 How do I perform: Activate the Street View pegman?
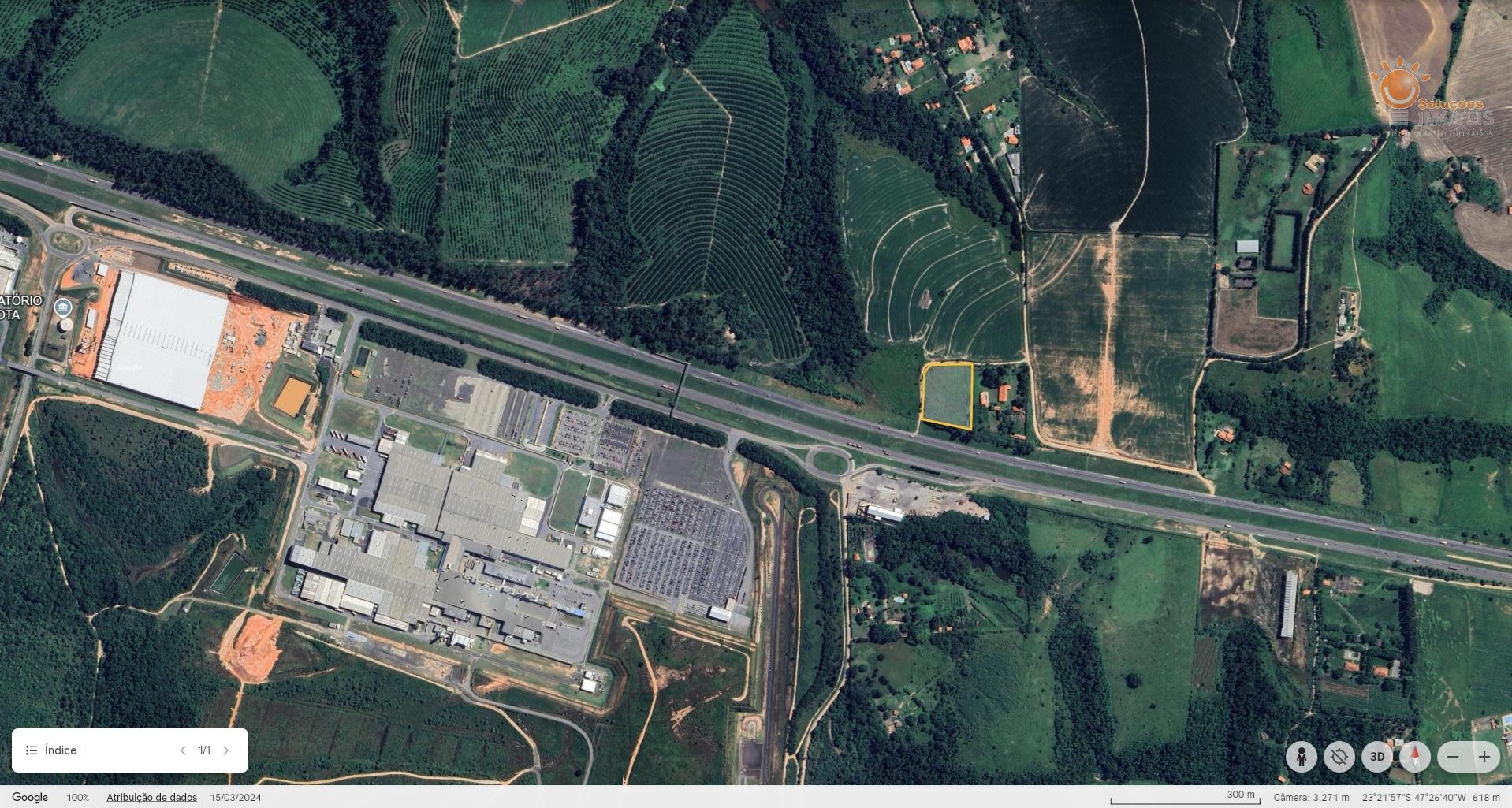point(1301,757)
